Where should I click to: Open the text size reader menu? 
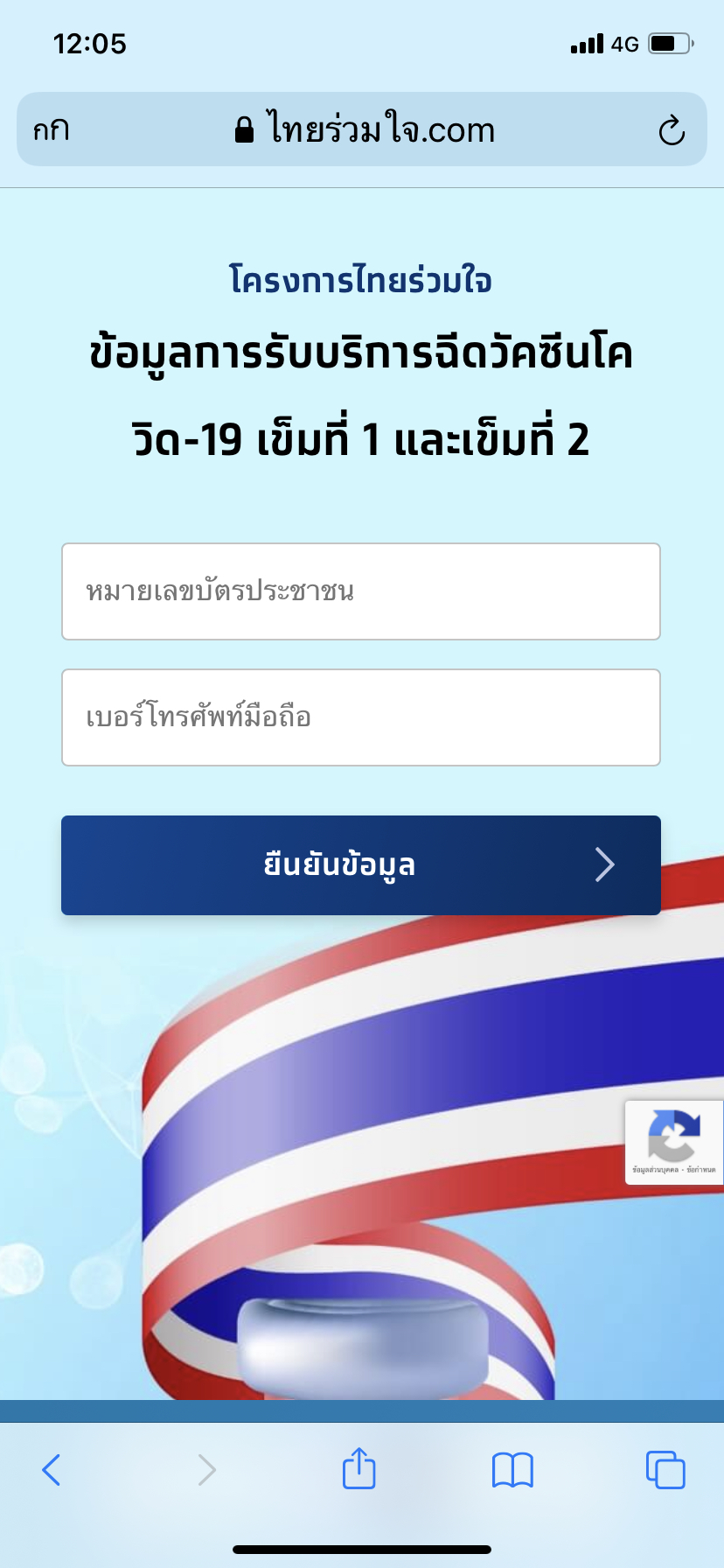[x=51, y=130]
